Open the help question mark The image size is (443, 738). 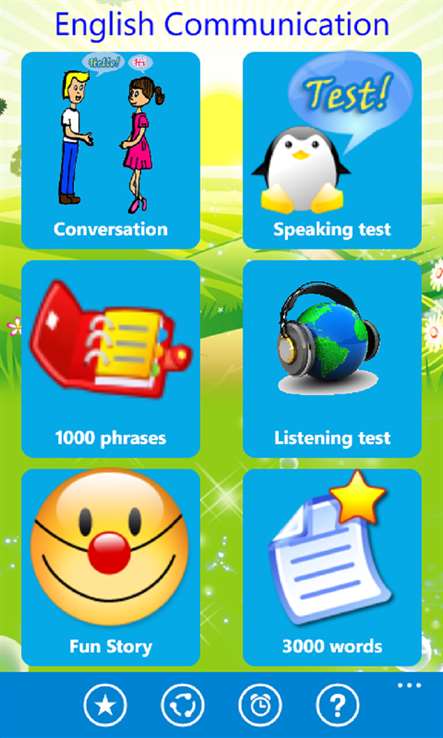(x=338, y=706)
